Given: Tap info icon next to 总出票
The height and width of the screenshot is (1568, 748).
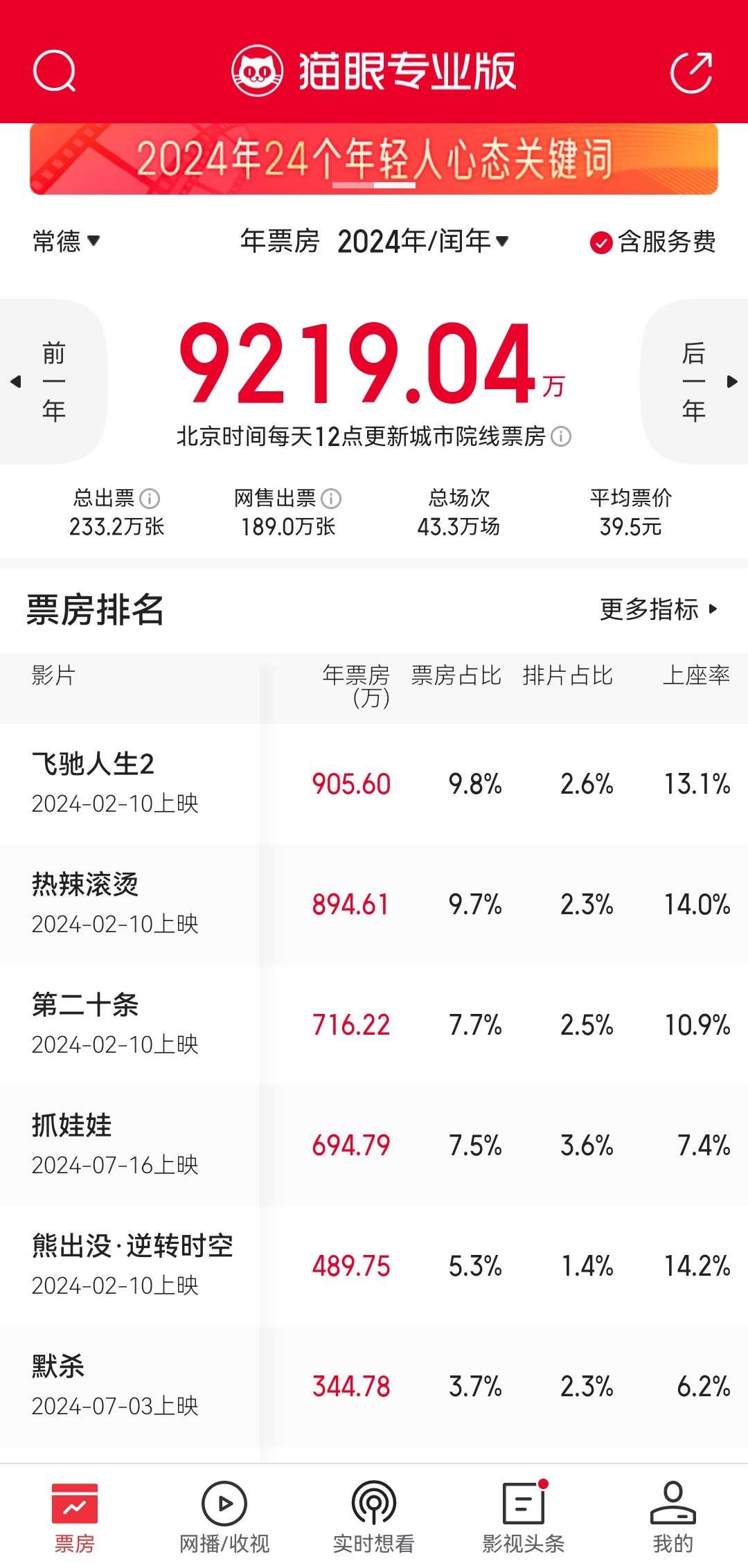Looking at the screenshot, I should 150,498.
